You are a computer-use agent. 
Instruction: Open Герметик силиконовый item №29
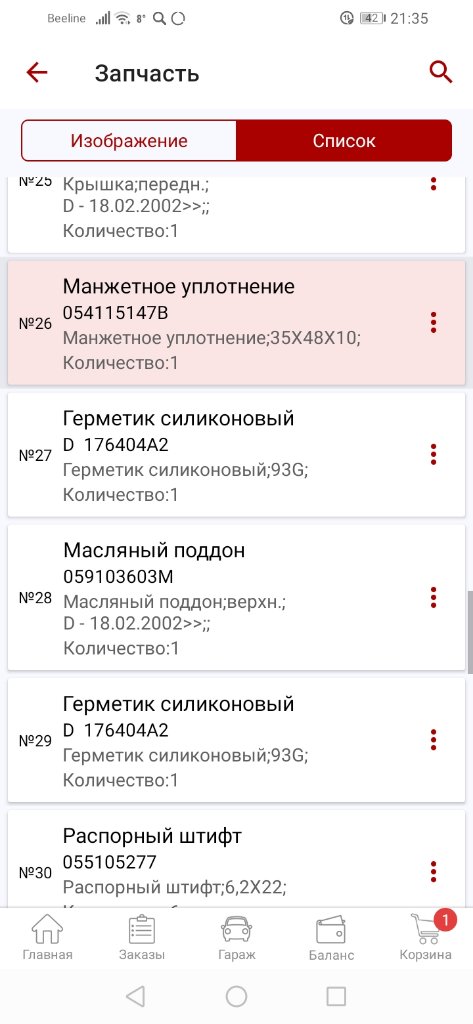coord(236,740)
